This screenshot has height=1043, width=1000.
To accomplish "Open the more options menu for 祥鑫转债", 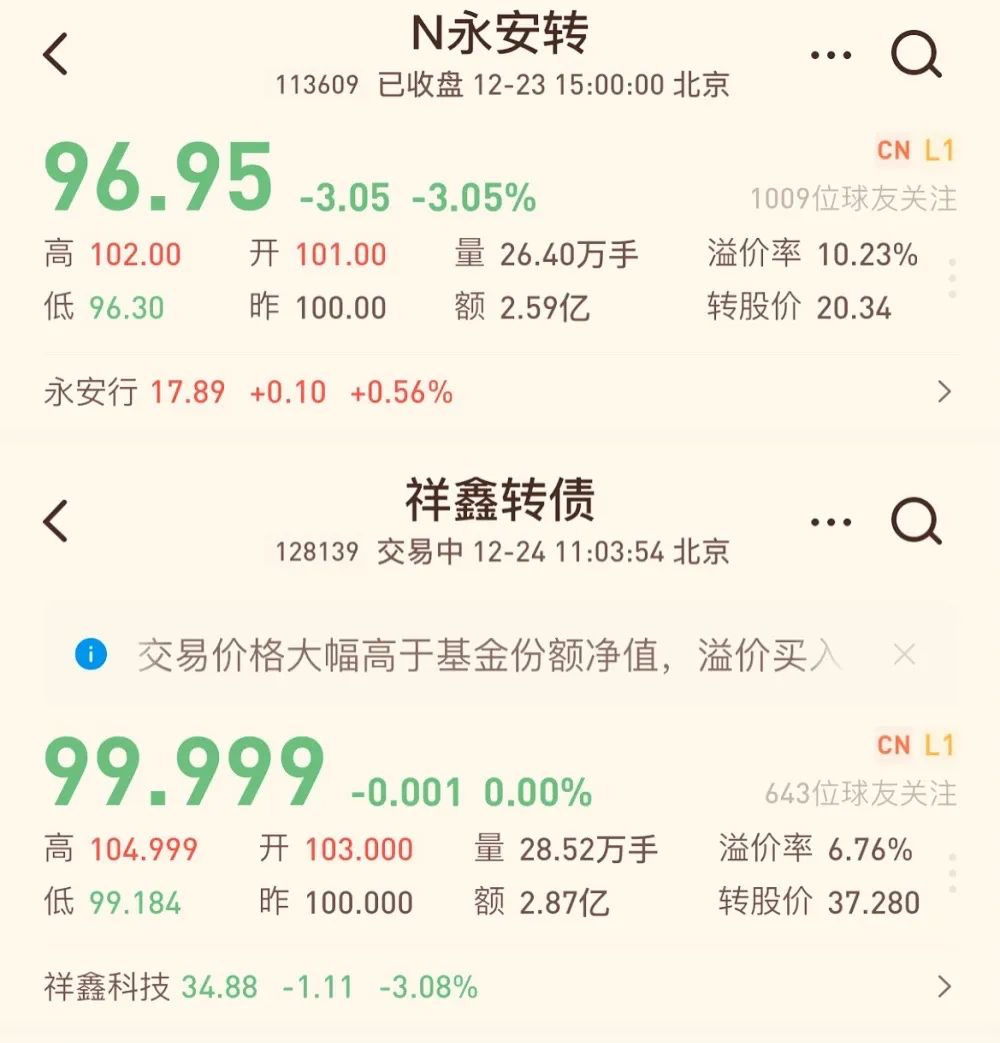I will click(x=831, y=520).
